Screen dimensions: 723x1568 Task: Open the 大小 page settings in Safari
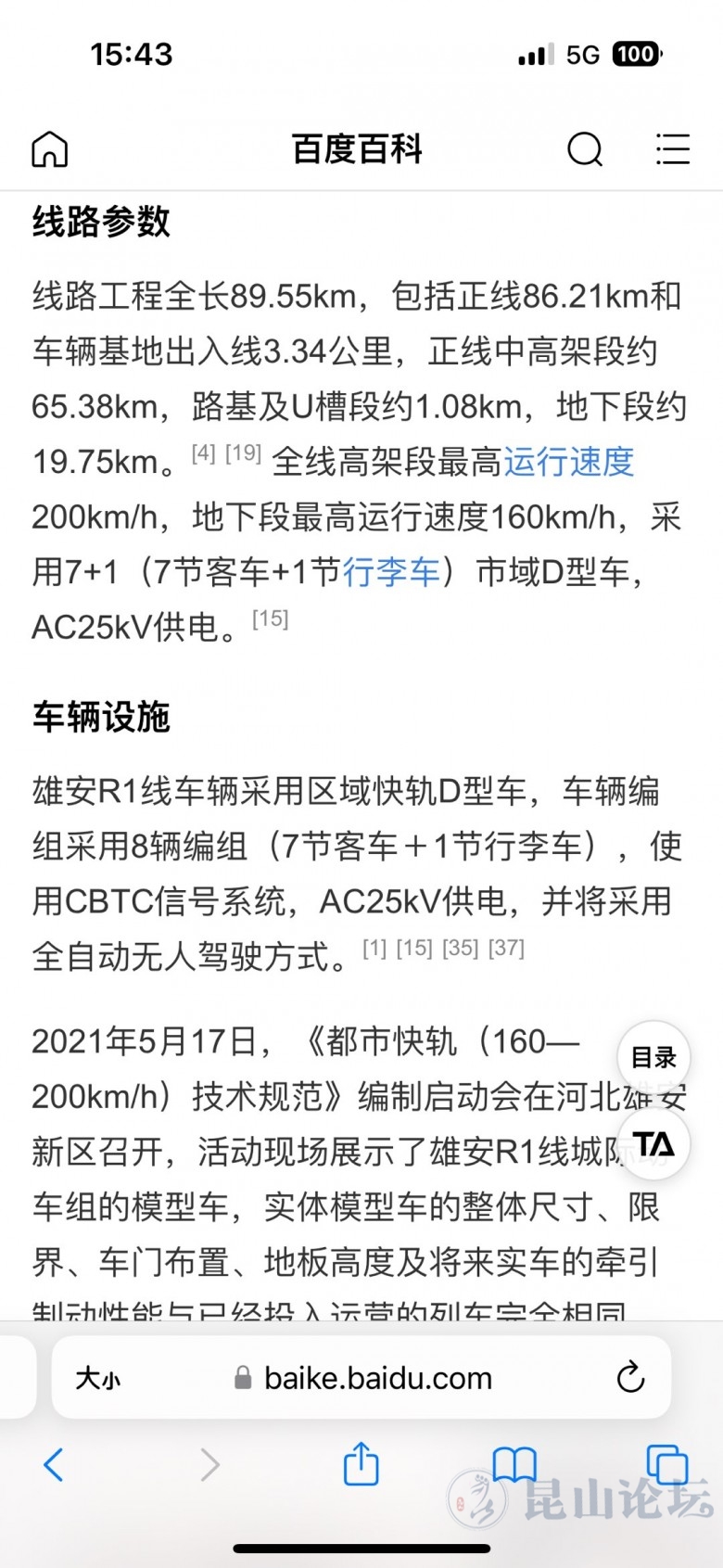click(97, 1378)
